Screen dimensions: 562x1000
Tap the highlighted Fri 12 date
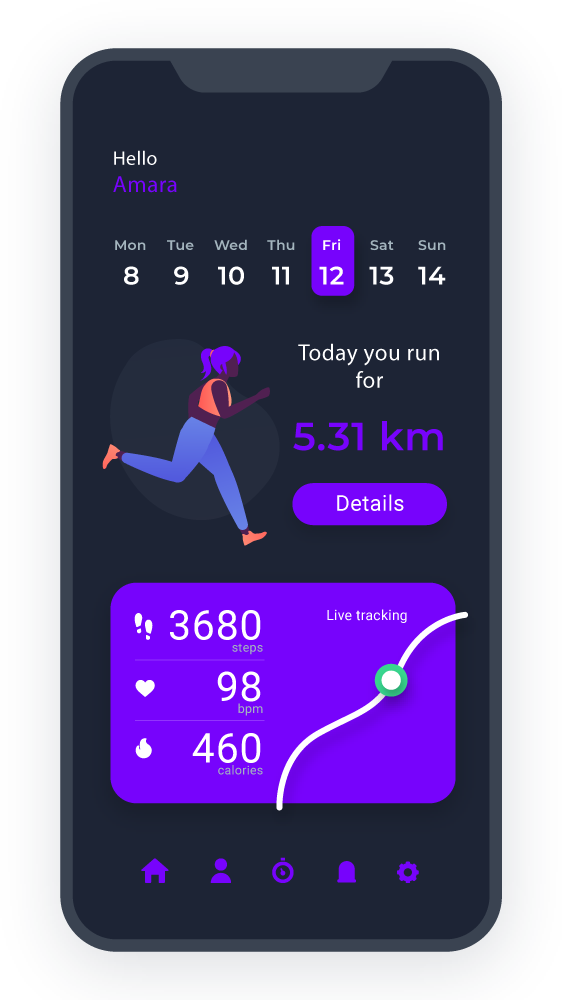coord(332,261)
